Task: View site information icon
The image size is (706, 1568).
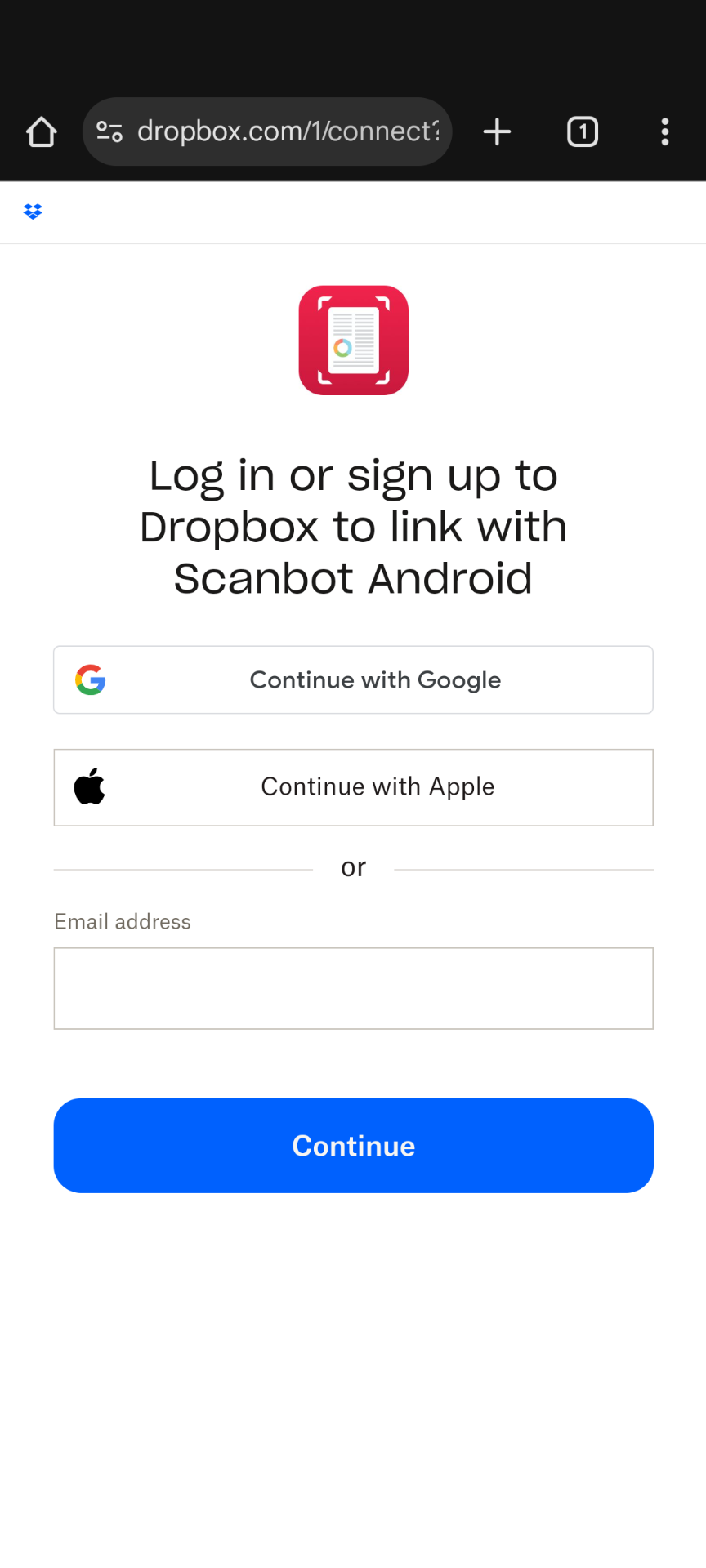Action: point(109,131)
